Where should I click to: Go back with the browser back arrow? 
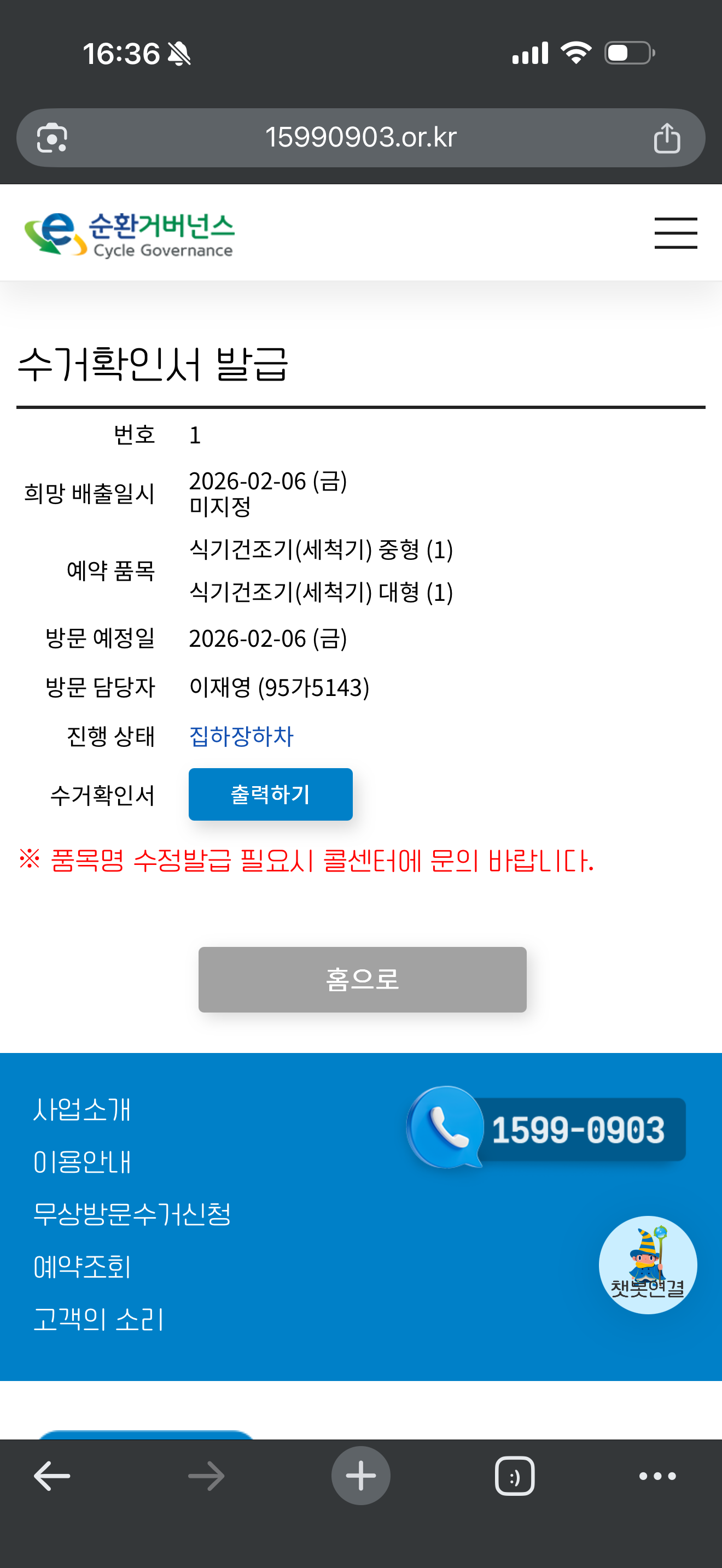pos(52,1476)
